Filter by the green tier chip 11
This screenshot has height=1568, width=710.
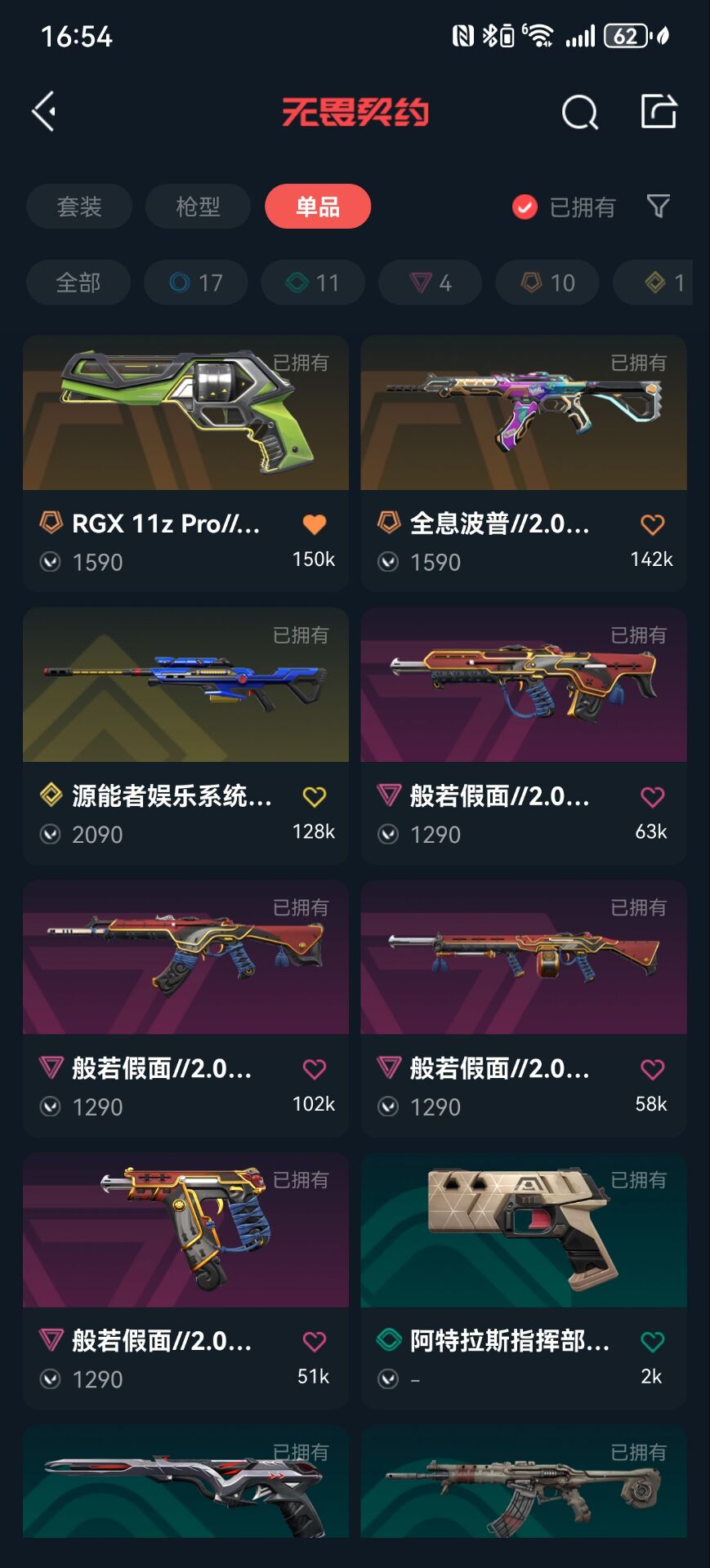(313, 283)
